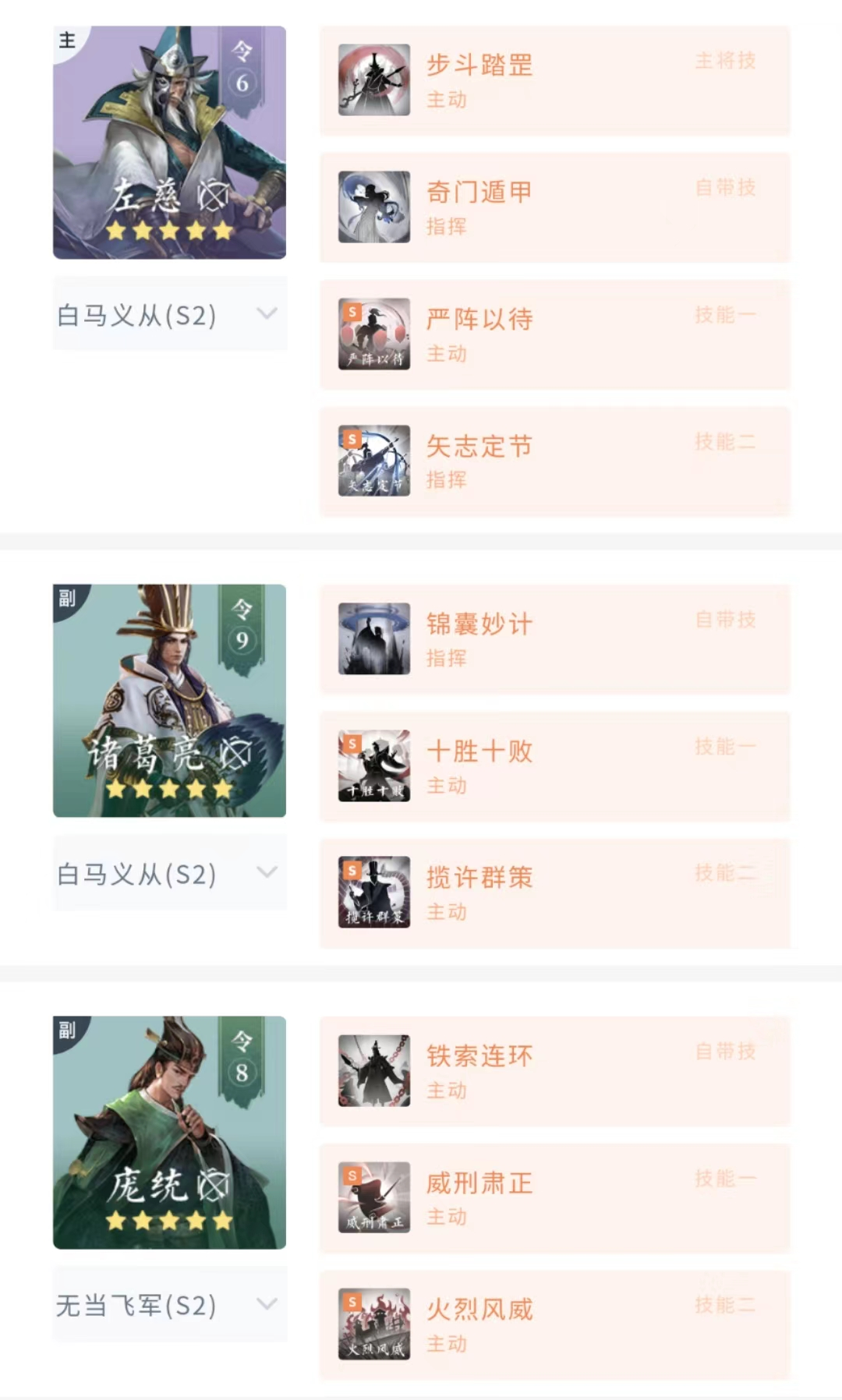Tap the 左慈 main general card
The image size is (842, 1400).
click(x=169, y=143)
